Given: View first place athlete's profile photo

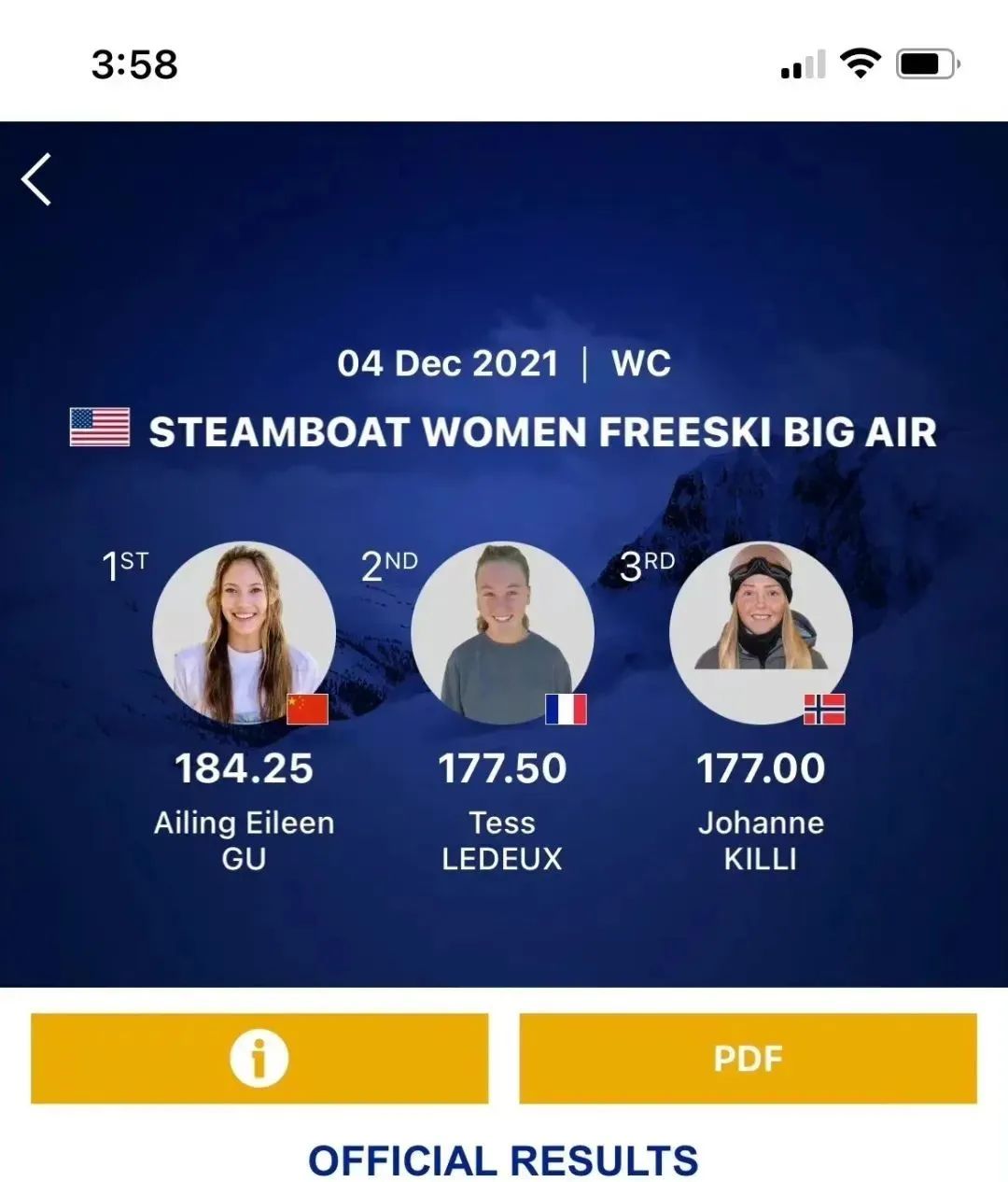Looking at the screenshot, I should coord(244,633).
